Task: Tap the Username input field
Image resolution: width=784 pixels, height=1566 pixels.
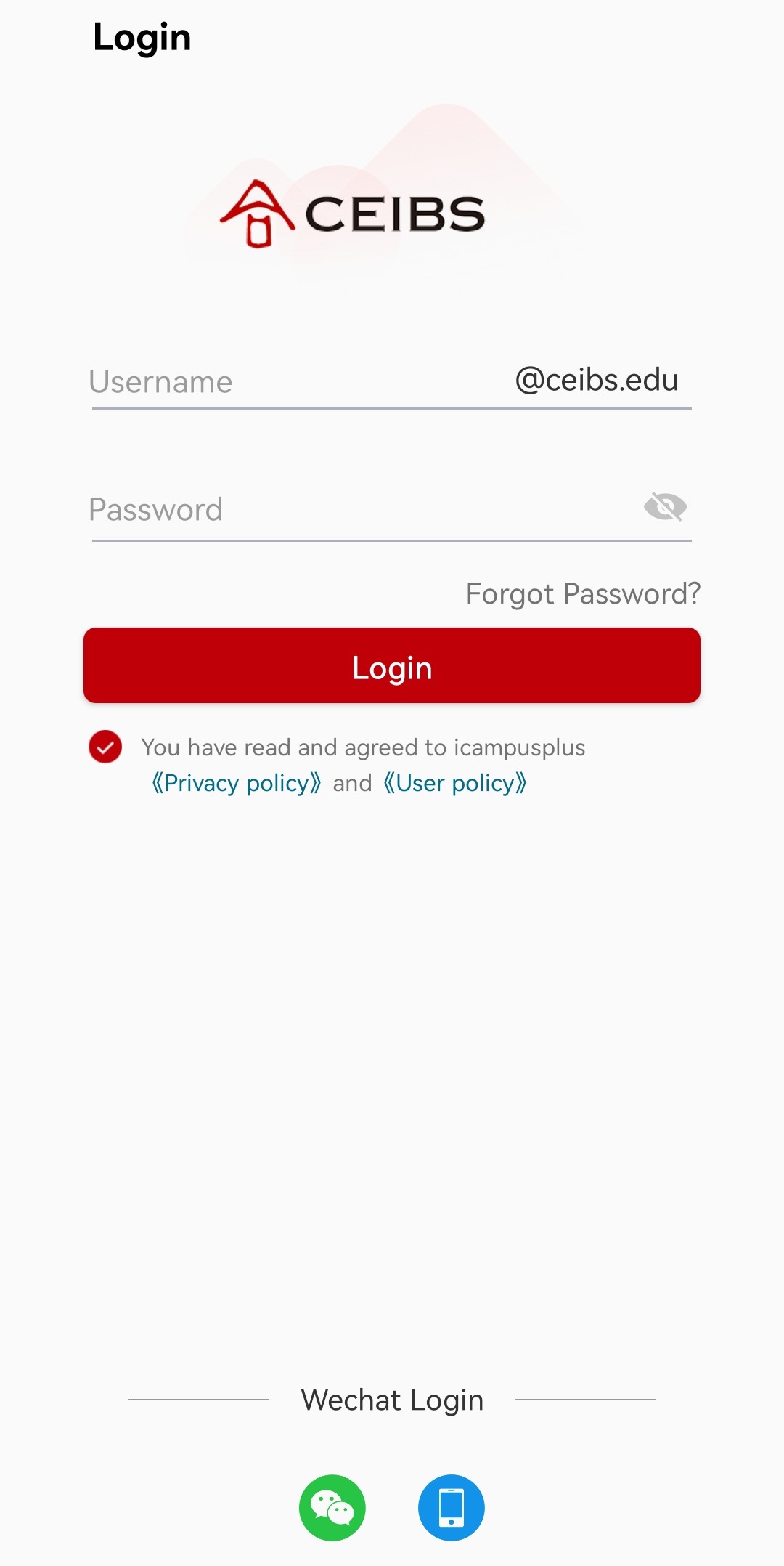Action: [290, 382]
